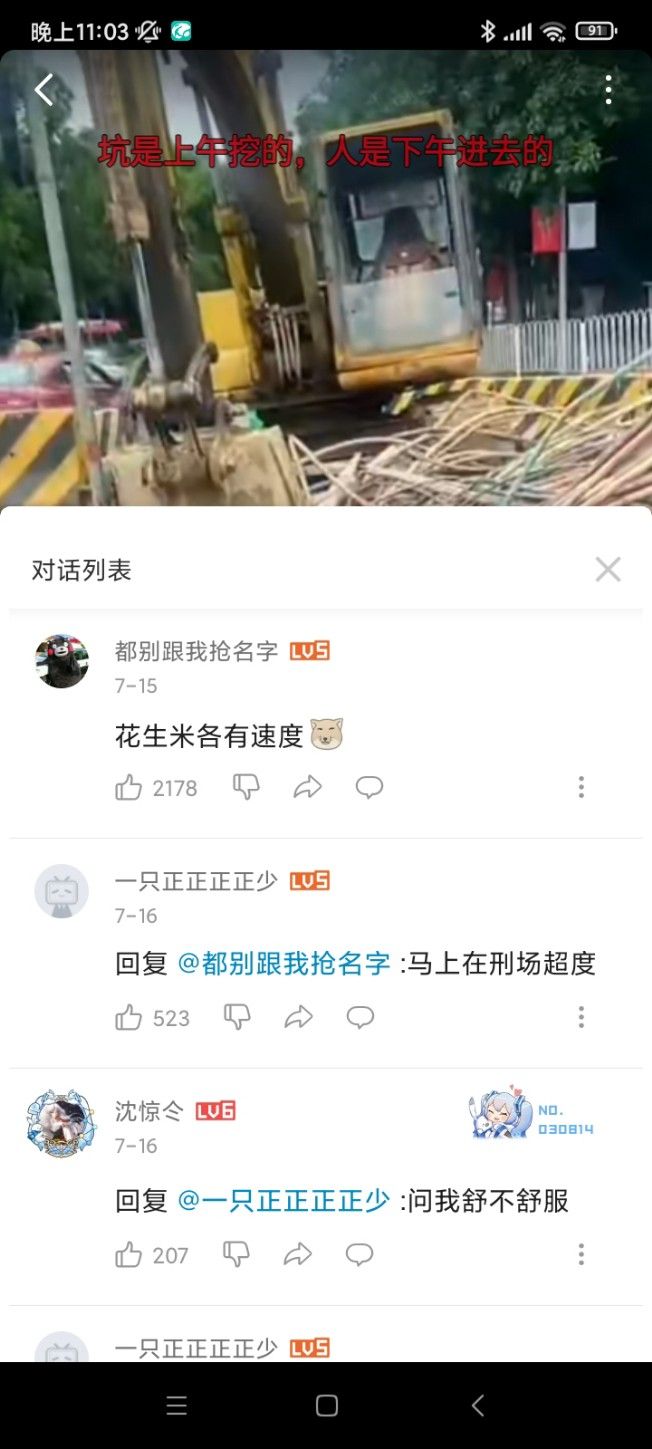Dislike the comment 花生米各有速度
652x1449 pixels.
[x=246, y=787]
